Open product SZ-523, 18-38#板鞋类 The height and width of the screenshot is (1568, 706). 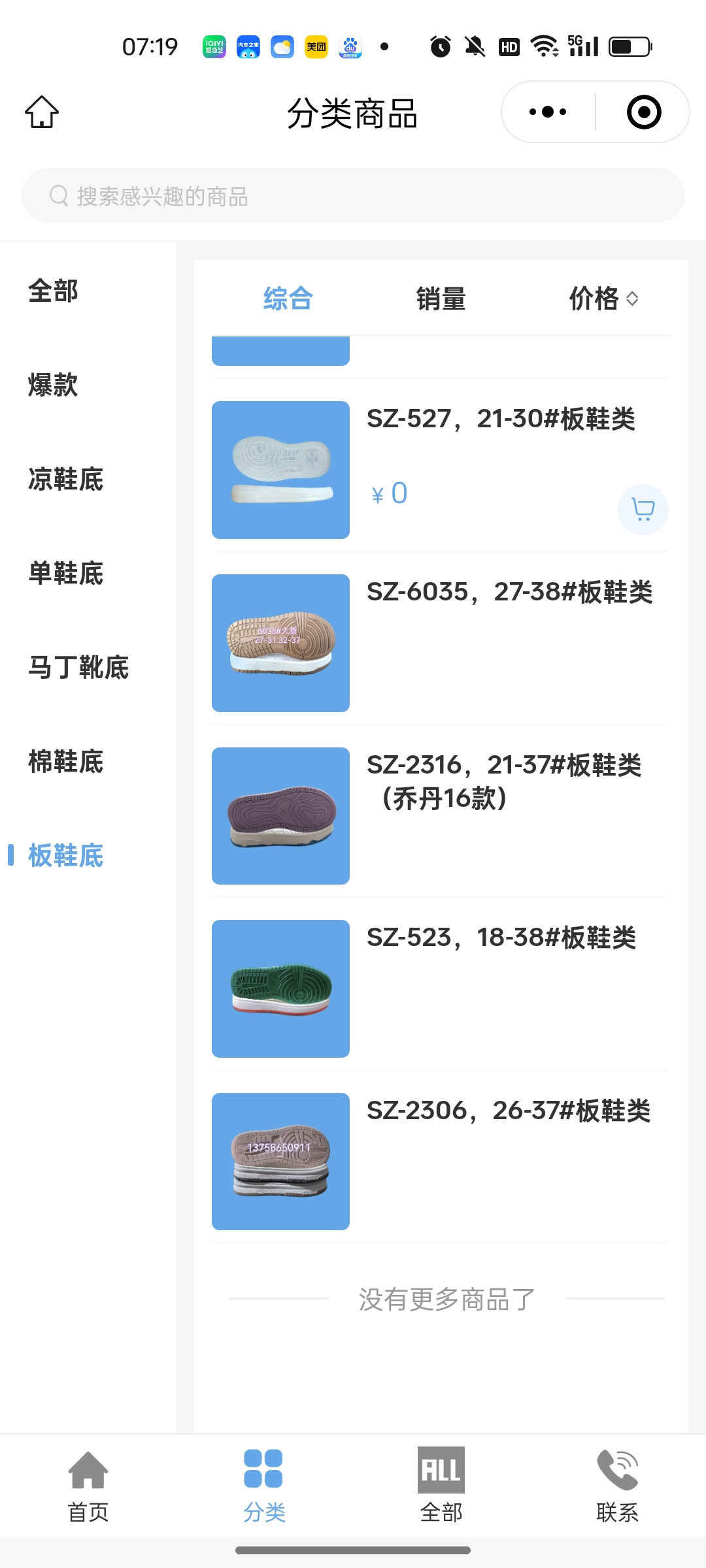[501, 938]
